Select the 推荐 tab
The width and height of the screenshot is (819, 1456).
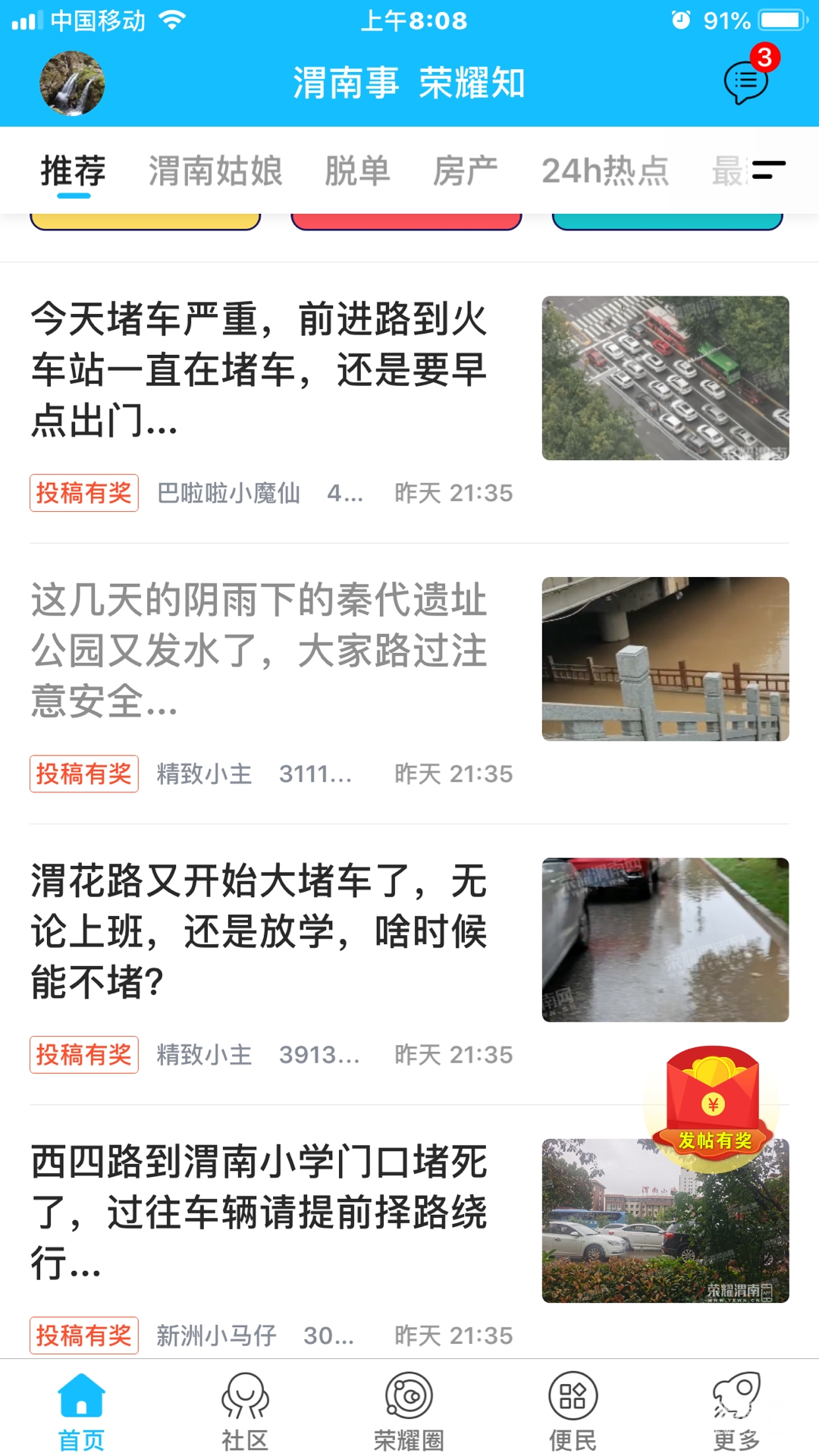pos(73,171)
